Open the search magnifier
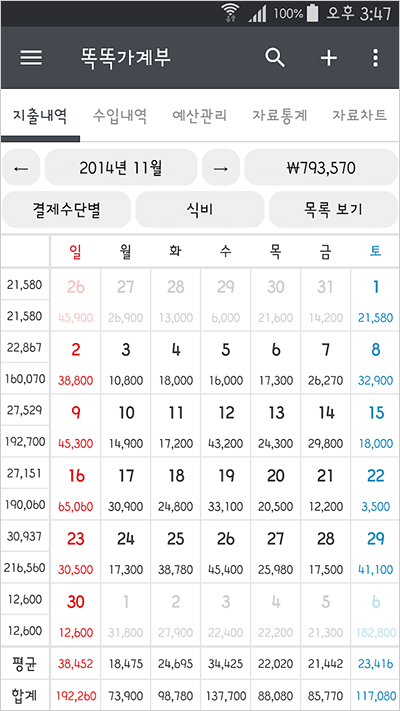The width and height of the screenshot is (400, 711). [x=275, y=58]
